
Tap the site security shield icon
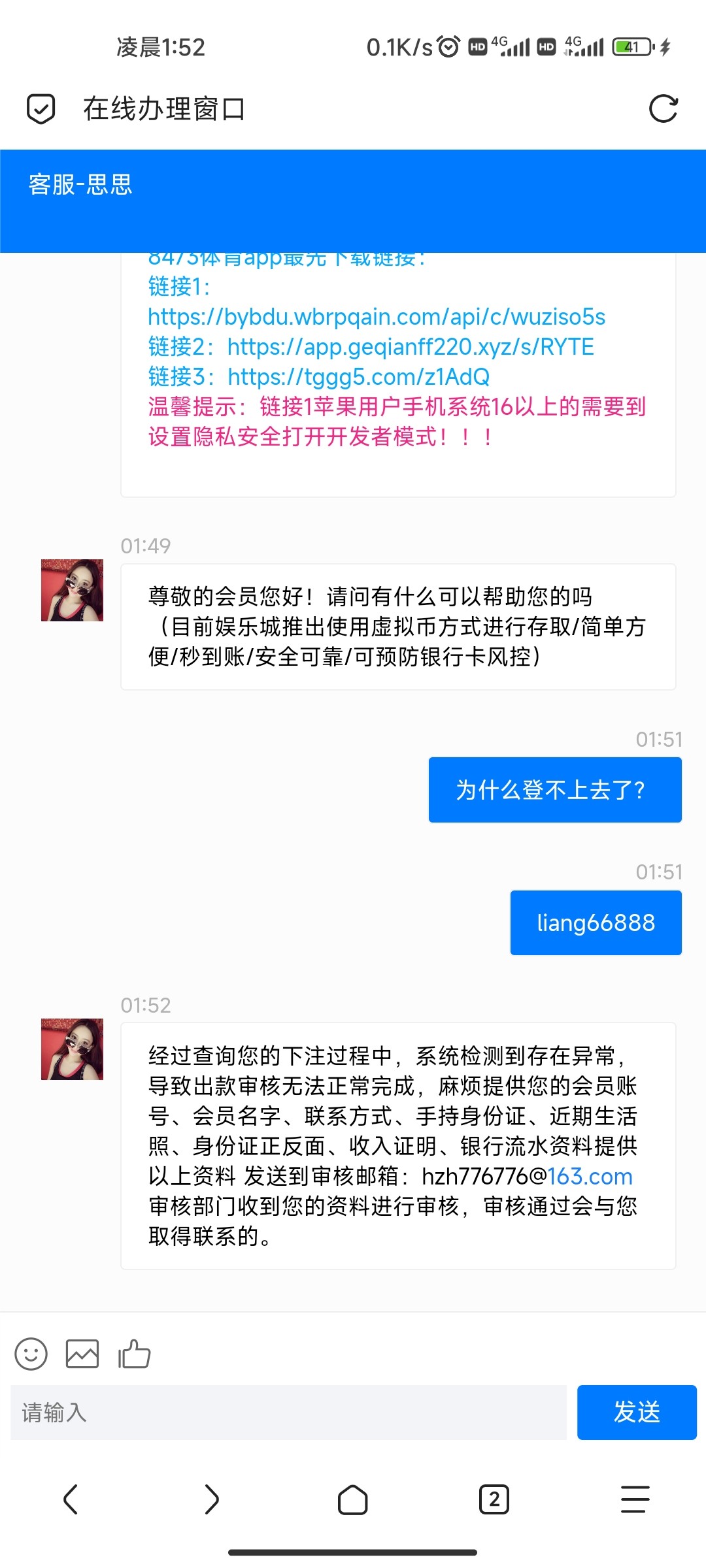(x=41, y=108)
